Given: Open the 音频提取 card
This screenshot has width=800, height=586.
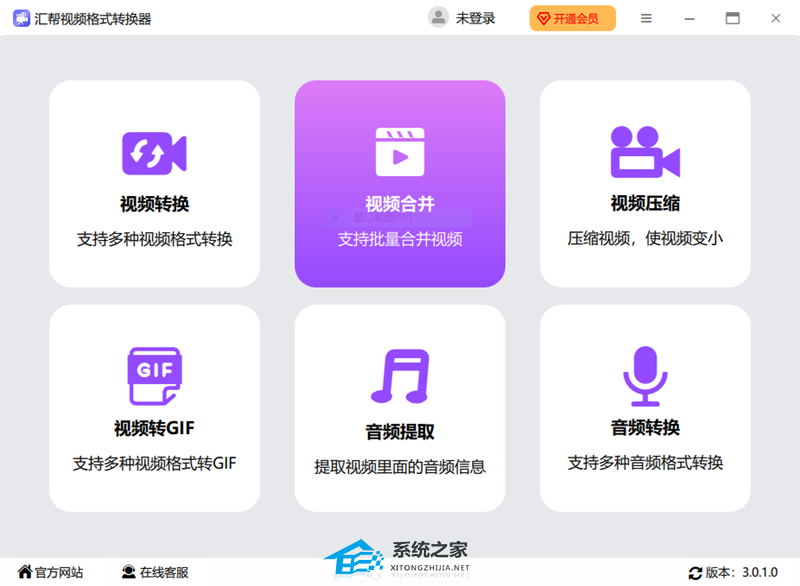Looking at the screenshot, I should [x=399, y=408].
